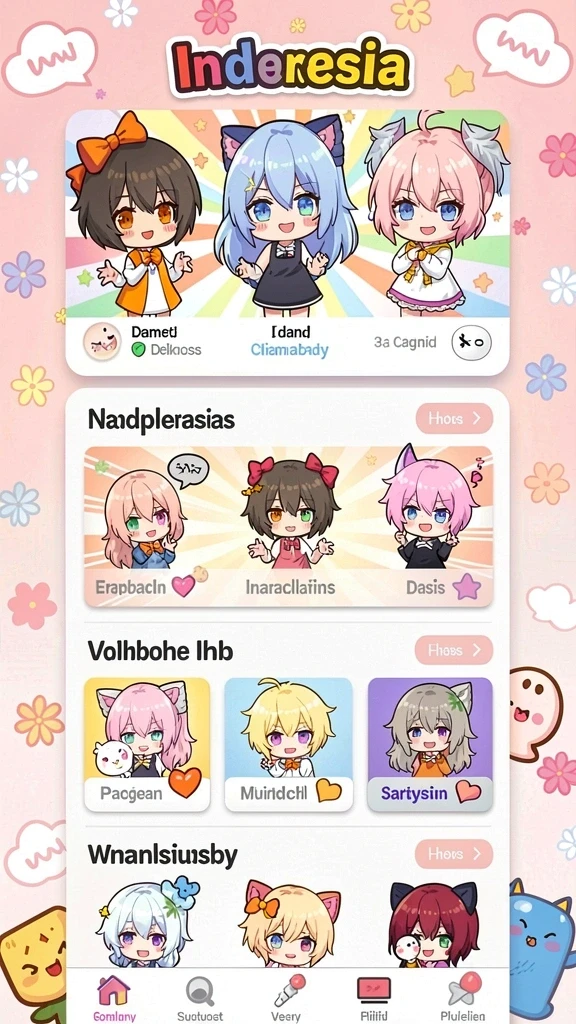This screenshot has height=1024, width=576.
Task: Open the featured banner with three characters
Action: tap(287, 214)
